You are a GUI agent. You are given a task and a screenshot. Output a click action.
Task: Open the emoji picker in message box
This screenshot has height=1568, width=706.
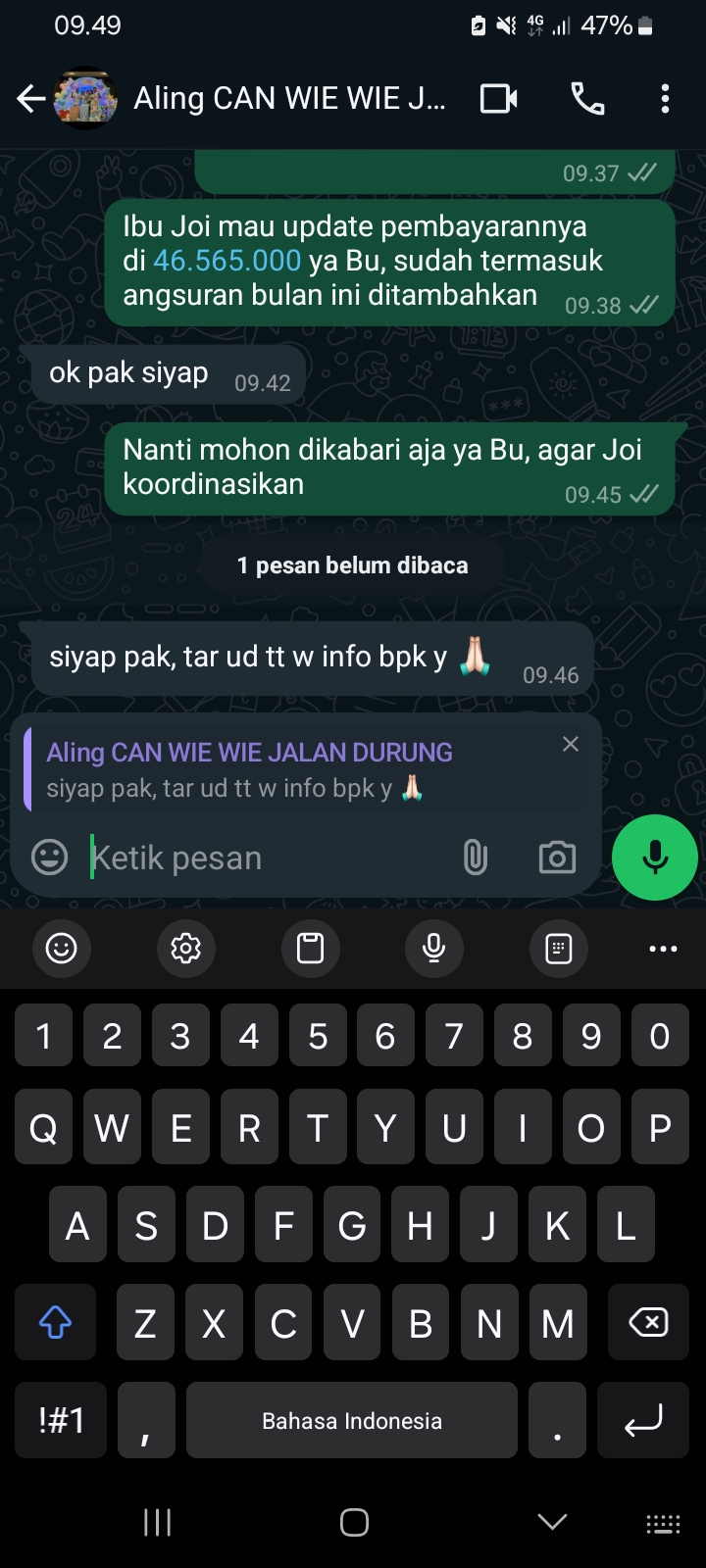(x=49, y=857)
